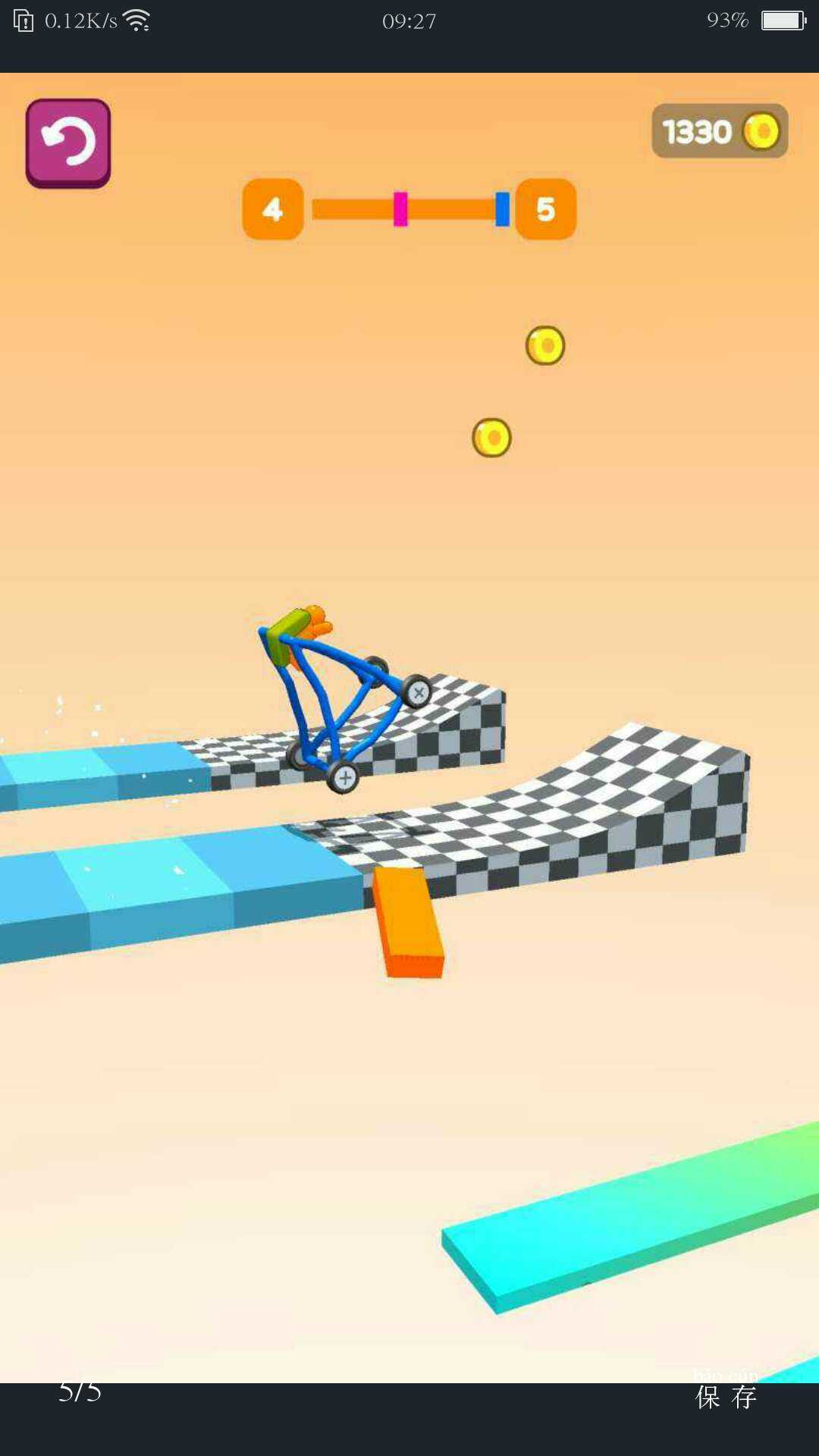This screenshot has height=1456, width=819.
Task: Tap the 保存 save button
Action: point(726,1396)
